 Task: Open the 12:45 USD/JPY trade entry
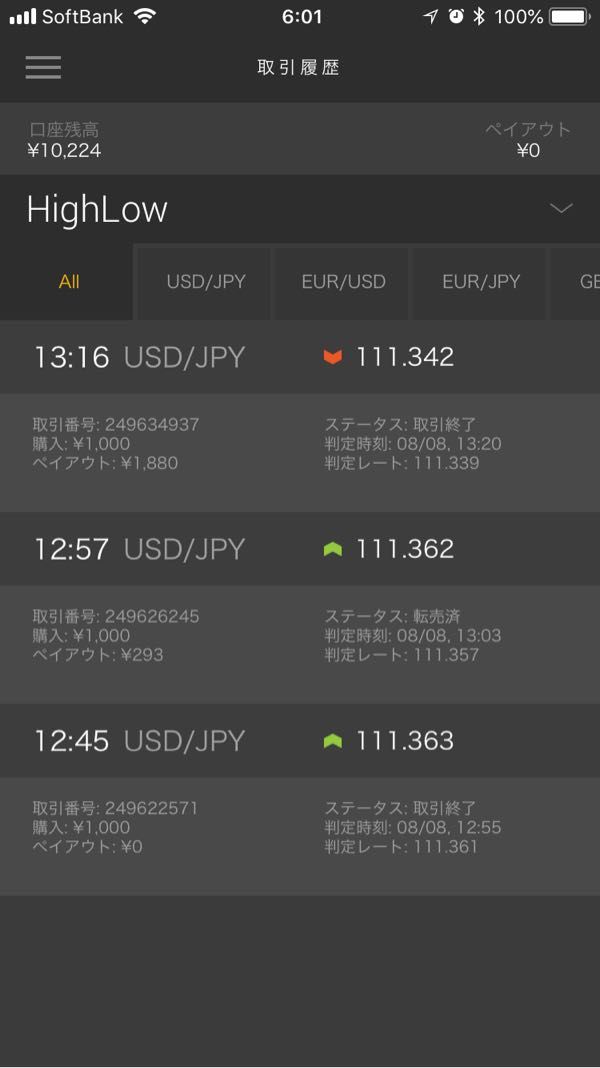300,741
